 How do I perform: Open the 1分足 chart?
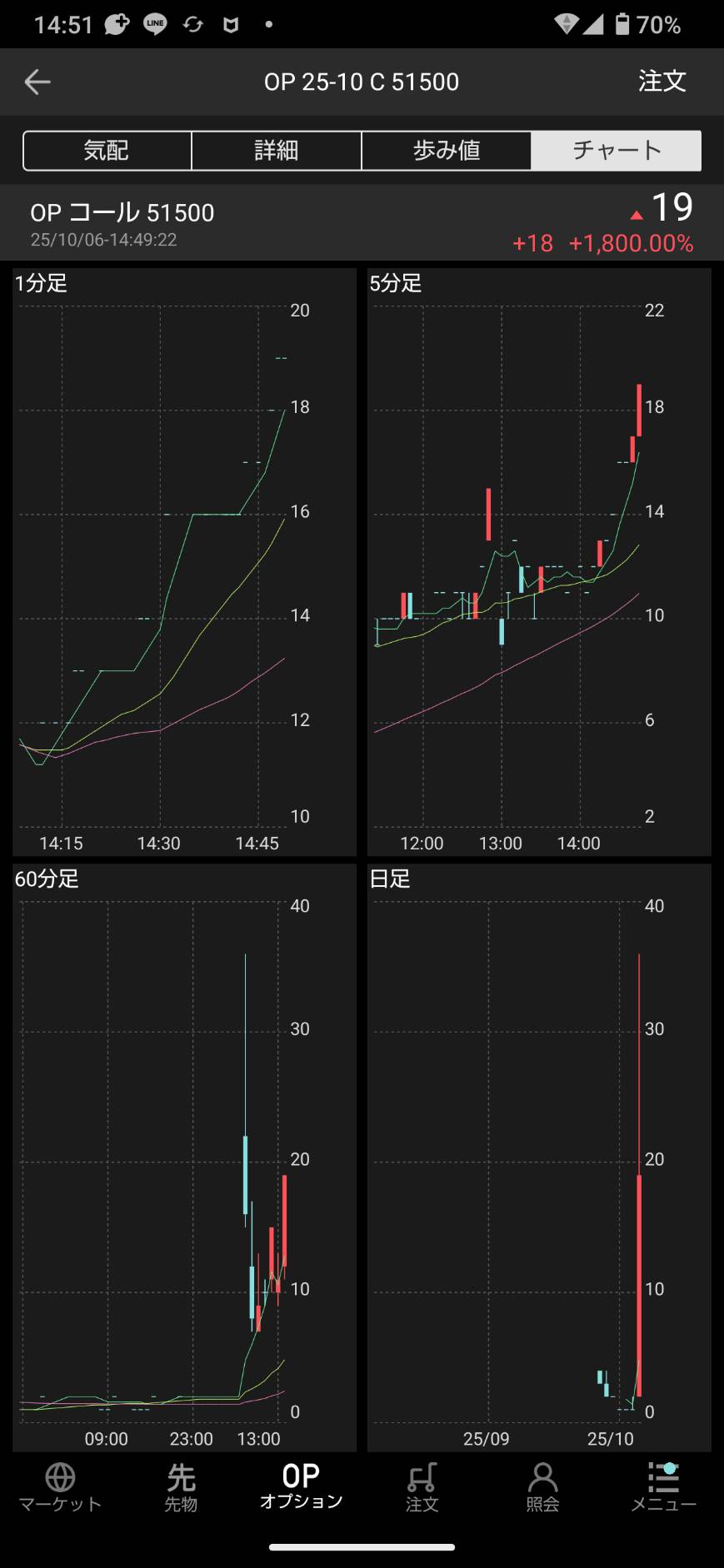pos(184,562)
